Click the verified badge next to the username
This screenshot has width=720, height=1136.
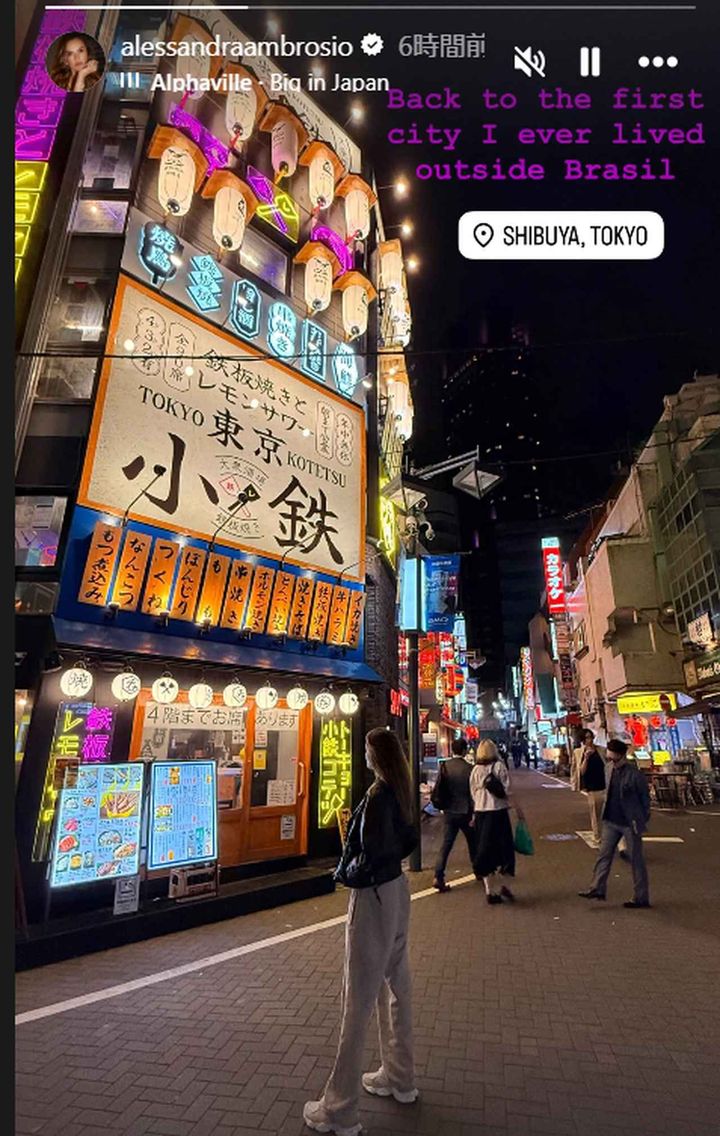pyautogui.click(x=374, y=44)
